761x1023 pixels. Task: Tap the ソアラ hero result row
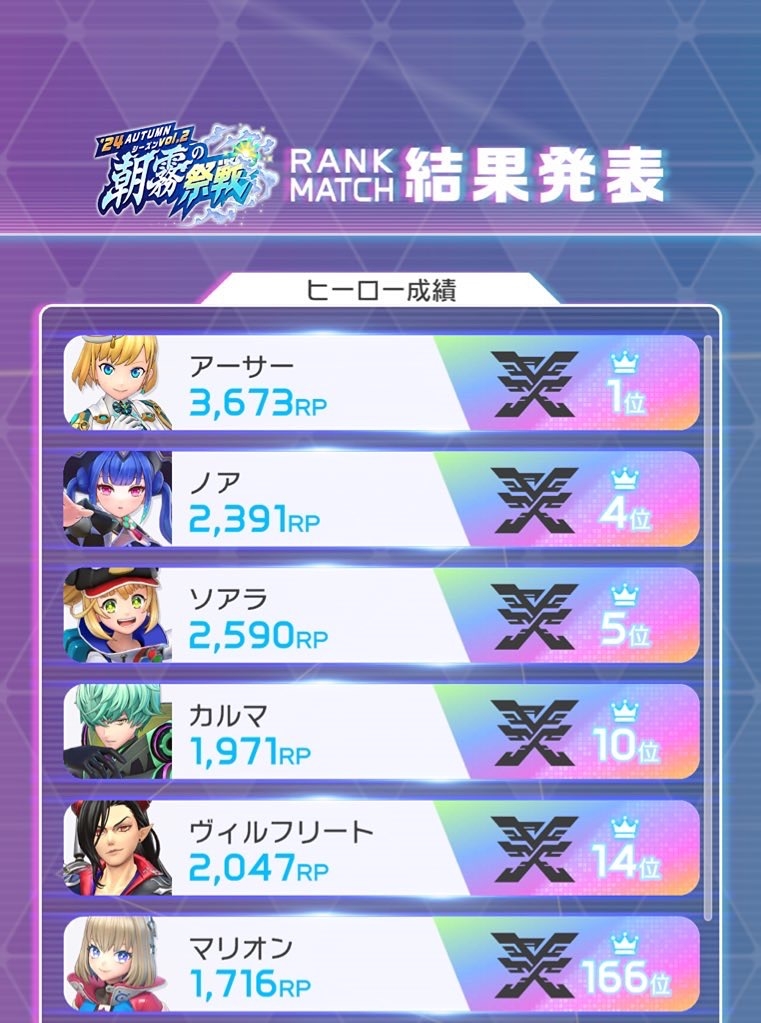[x=380, y=615]
